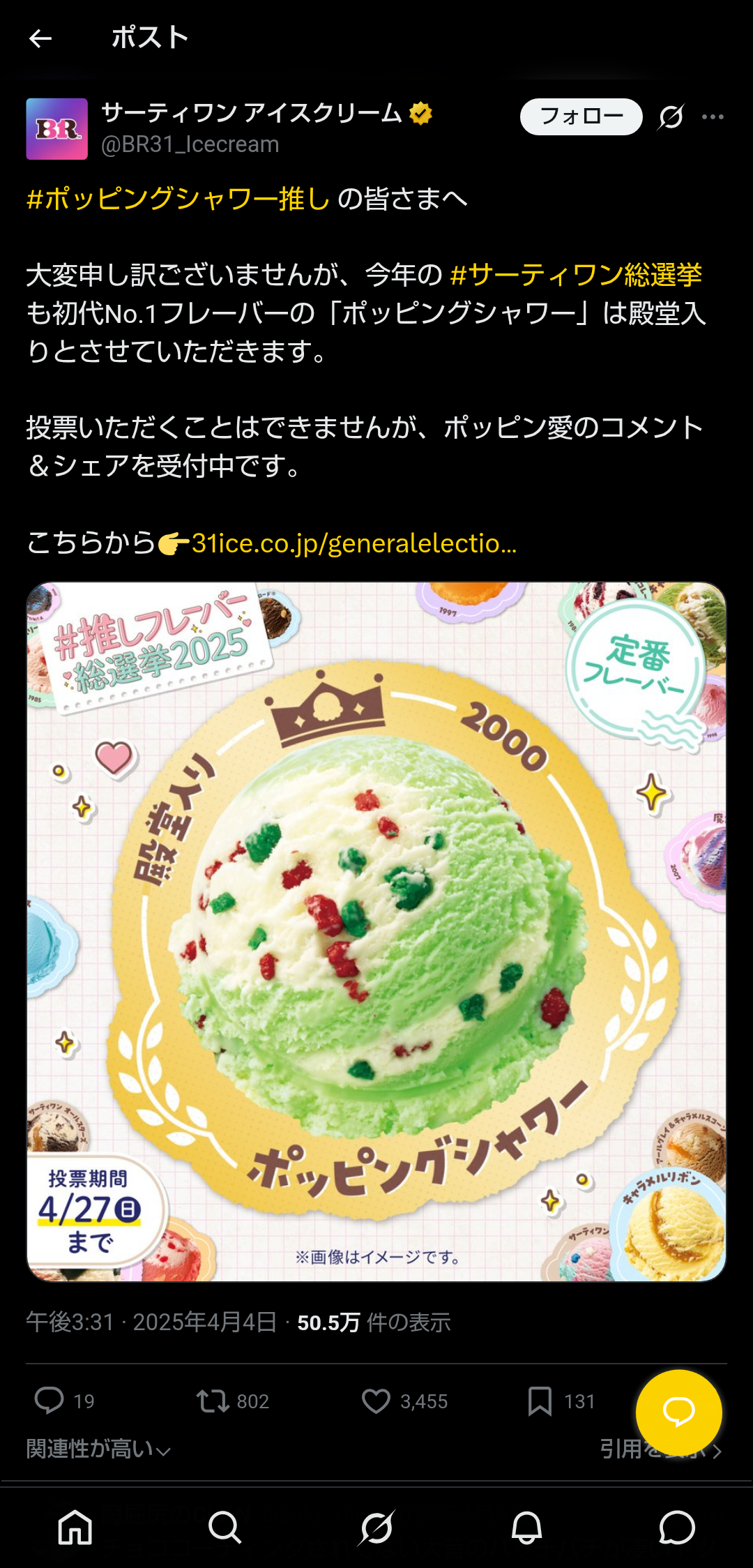Tap the Grok icon beside the フォロー button
Image resolution: width=753 pixels, height=1568 pixels.
click(671, 116)
